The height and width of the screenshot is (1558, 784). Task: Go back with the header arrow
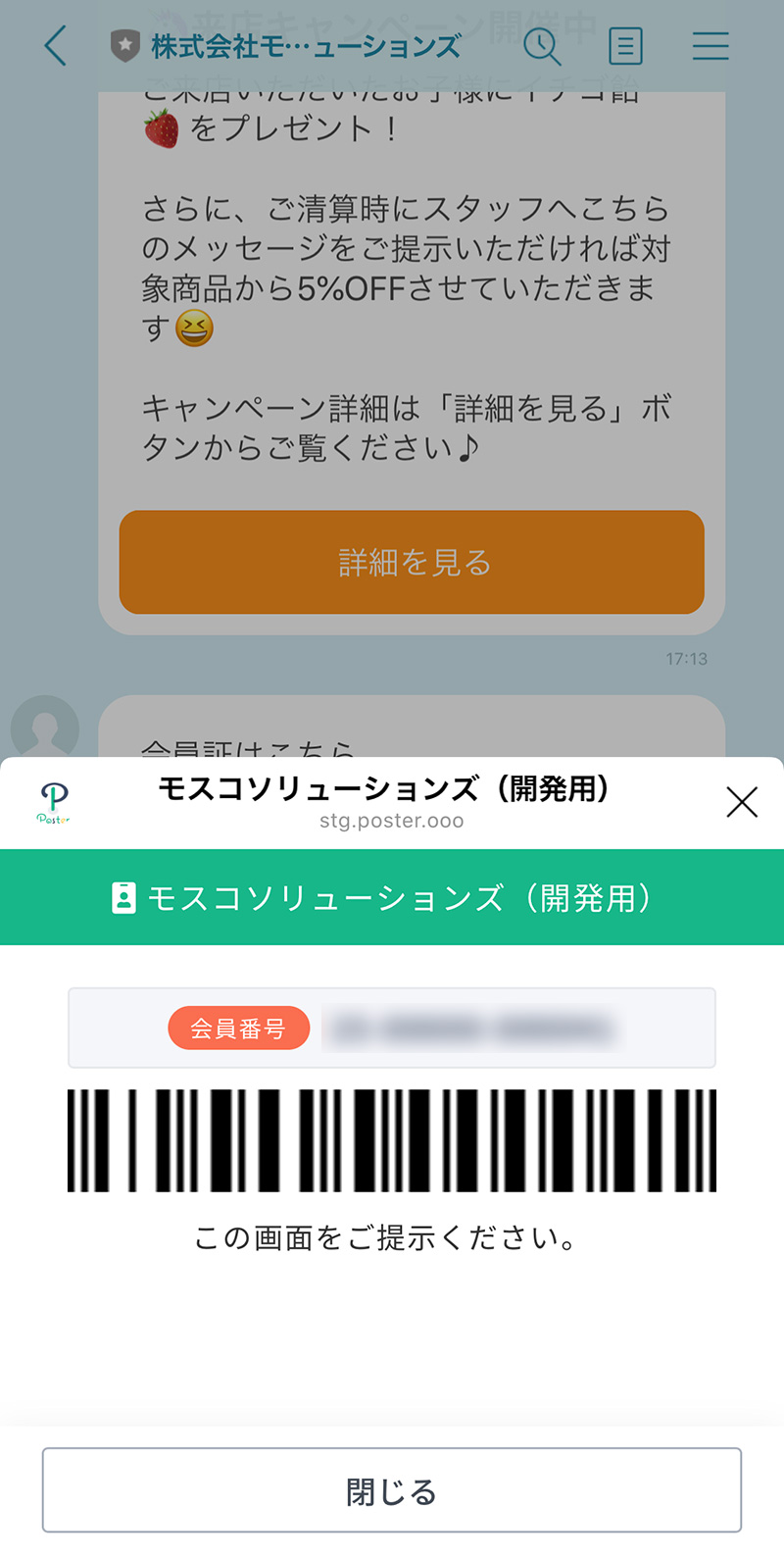[x=56, y=46]
